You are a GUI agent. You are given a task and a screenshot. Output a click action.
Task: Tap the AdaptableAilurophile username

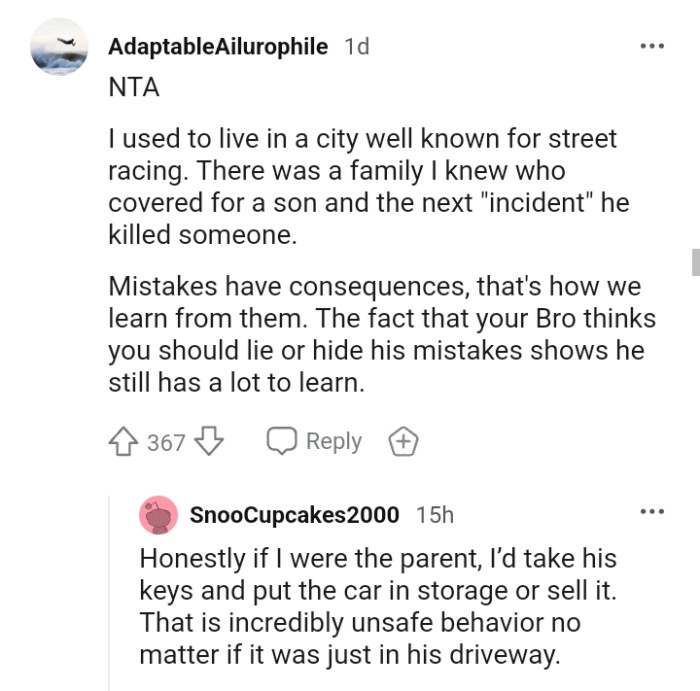point(217,46)
